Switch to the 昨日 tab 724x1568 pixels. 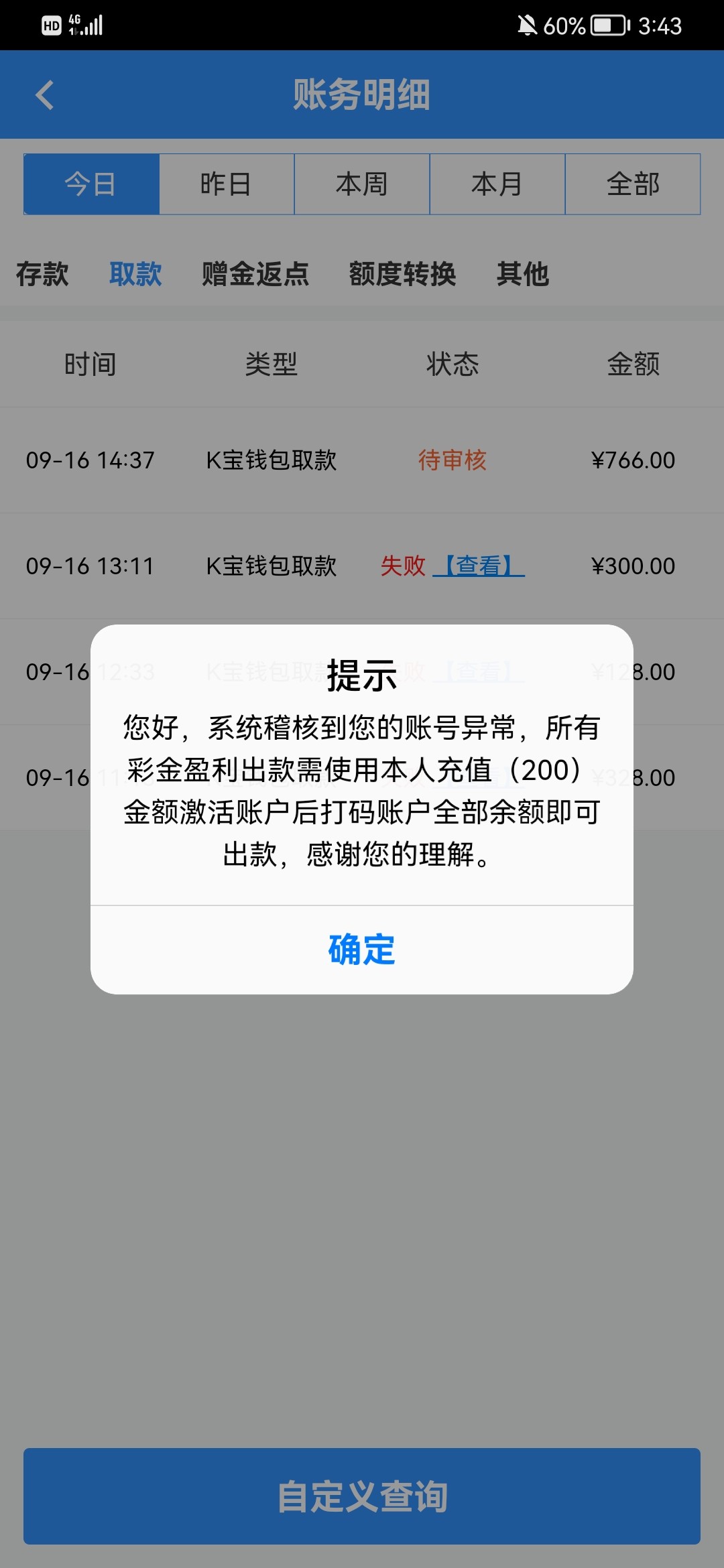tap(227, 184)
